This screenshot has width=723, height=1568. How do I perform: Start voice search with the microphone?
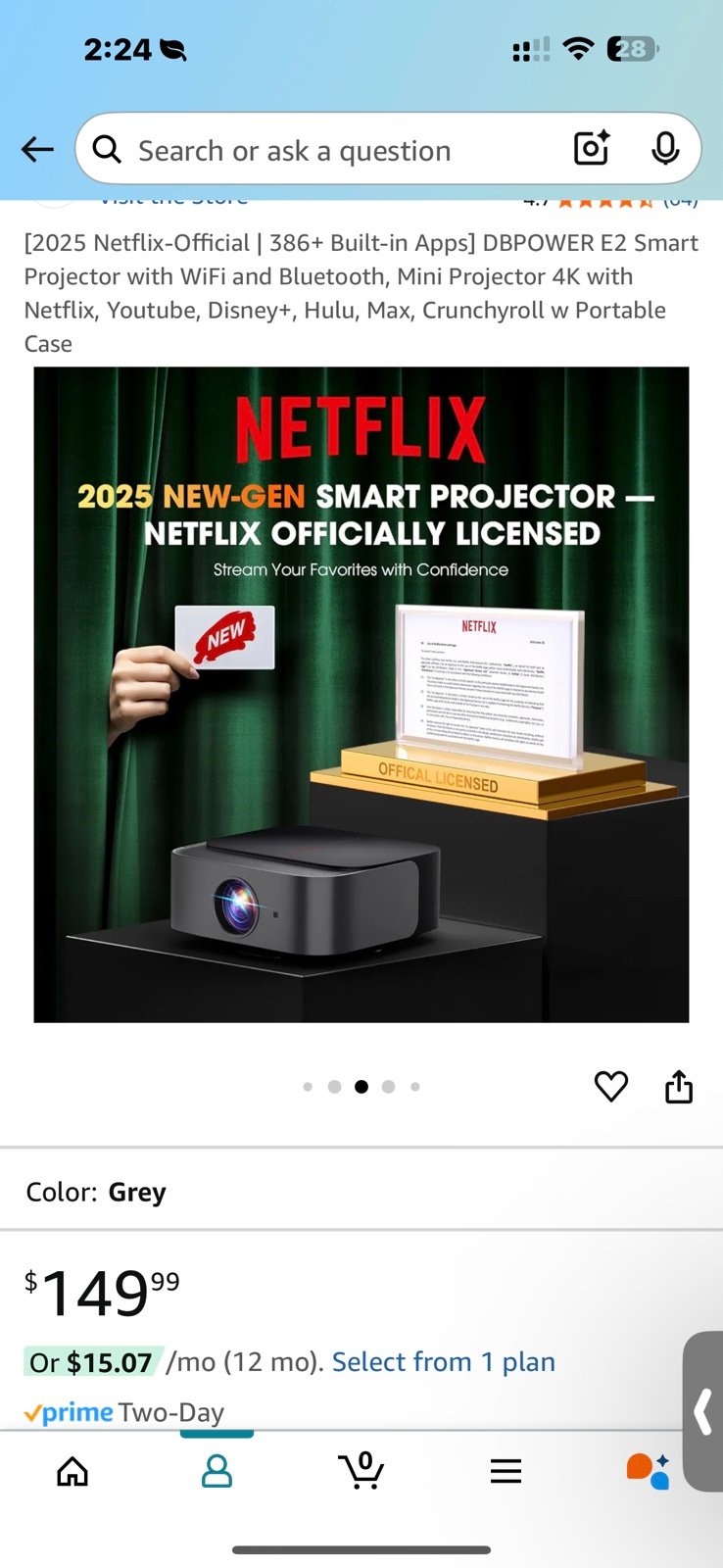tap(665, 149)
